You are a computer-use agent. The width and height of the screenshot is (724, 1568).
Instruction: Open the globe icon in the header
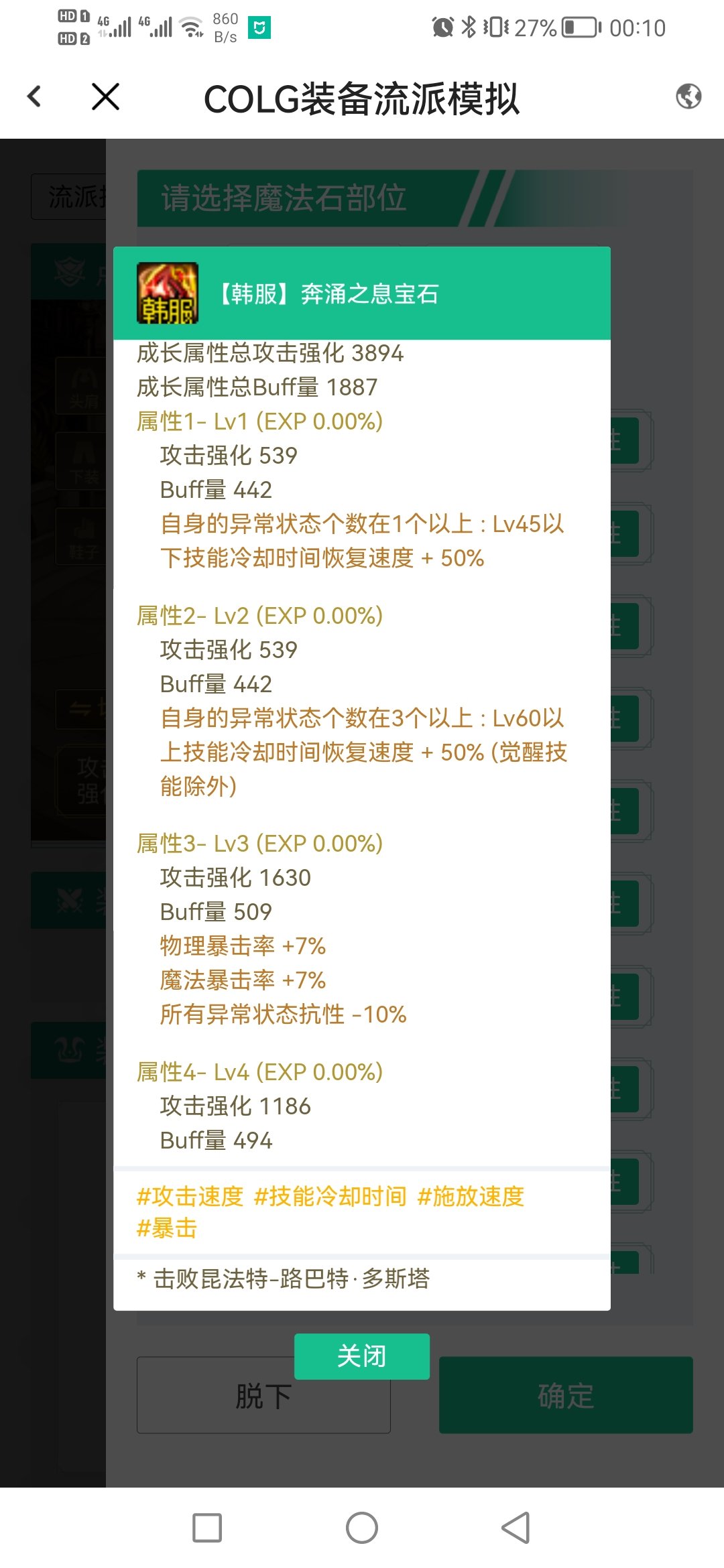[x=688, y=96]
